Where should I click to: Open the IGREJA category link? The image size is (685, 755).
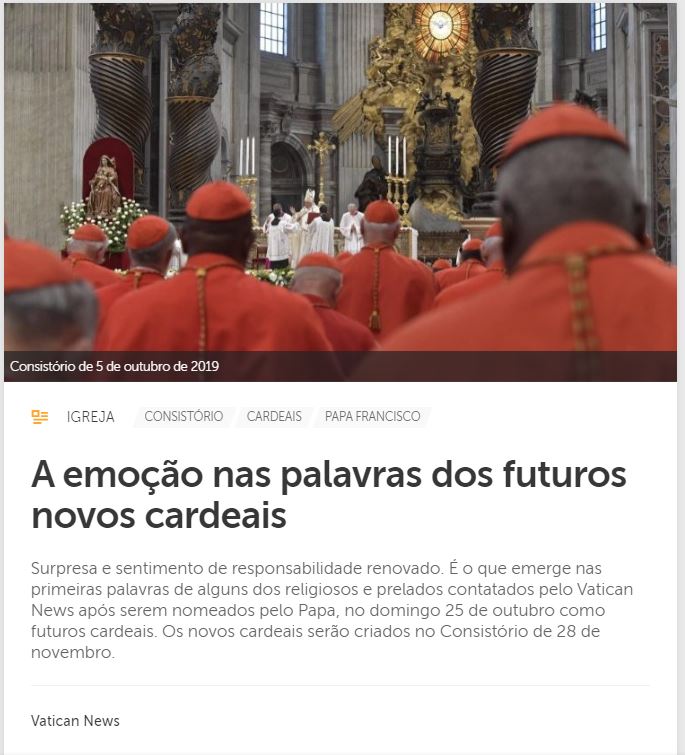[90, 417]
